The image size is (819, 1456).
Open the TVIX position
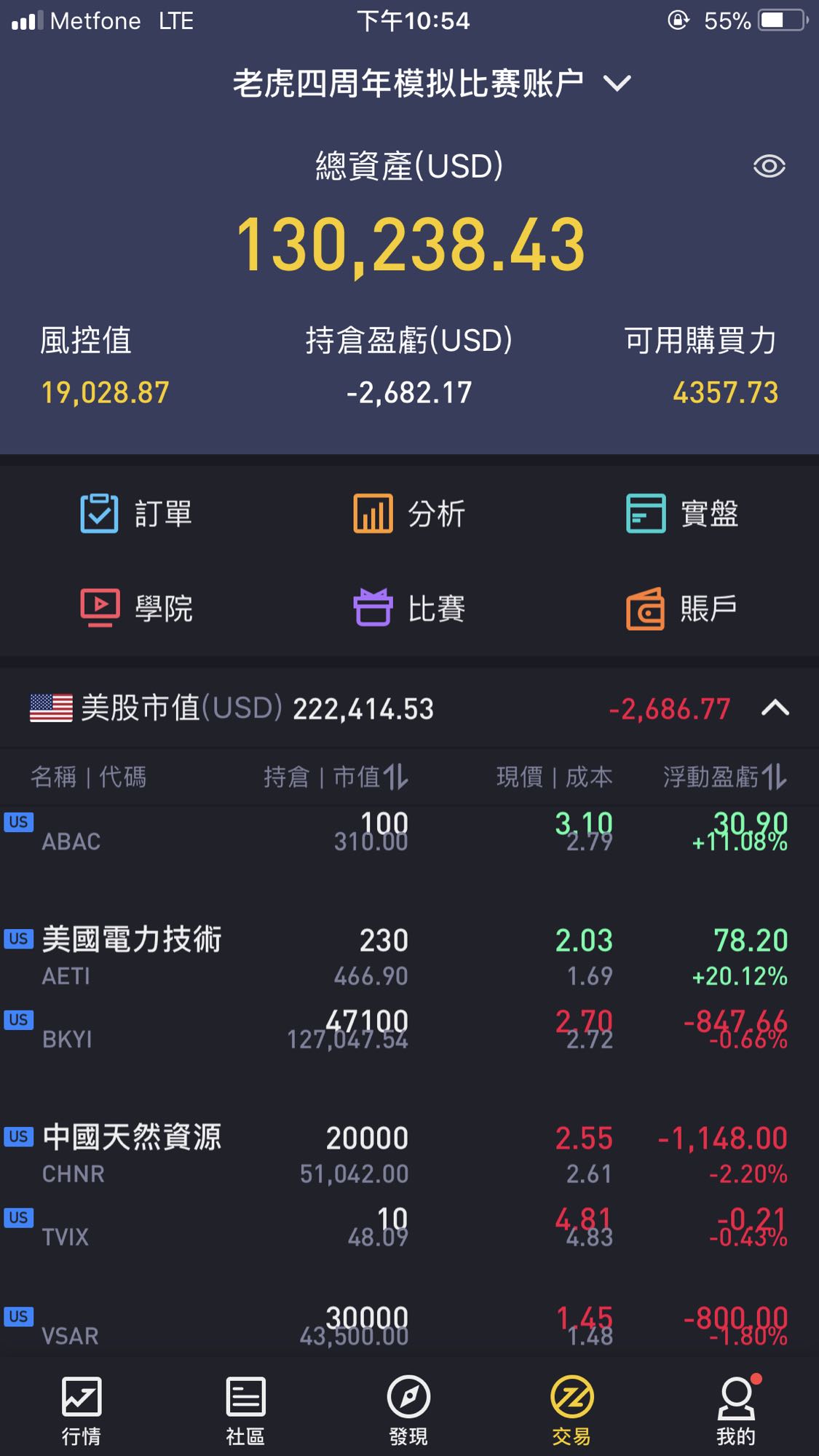(409, 1227)
